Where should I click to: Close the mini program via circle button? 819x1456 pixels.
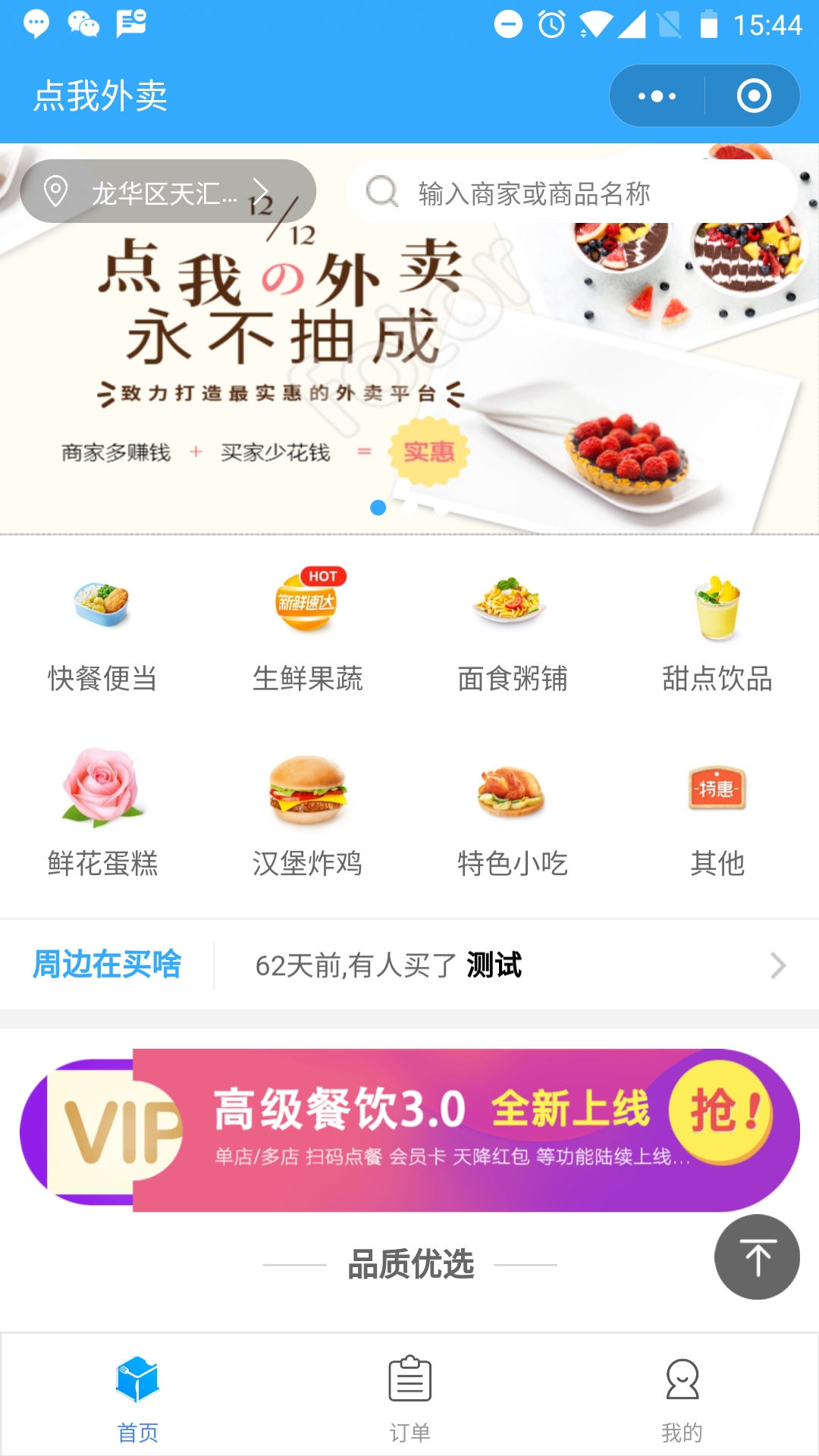pyautogui.click(x=753, y=96)
